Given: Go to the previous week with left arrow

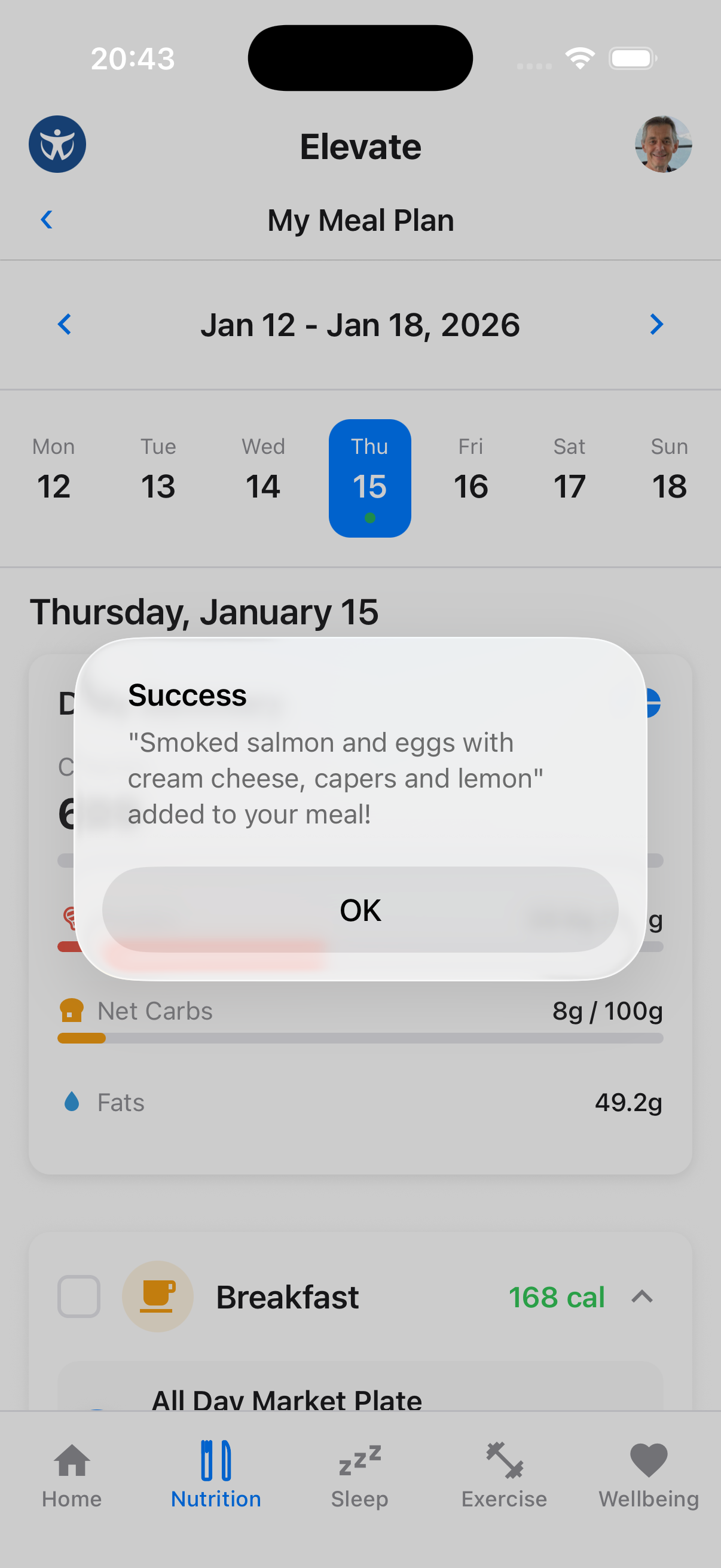Looking at the screenshot, I should click(x=65, y=325).
